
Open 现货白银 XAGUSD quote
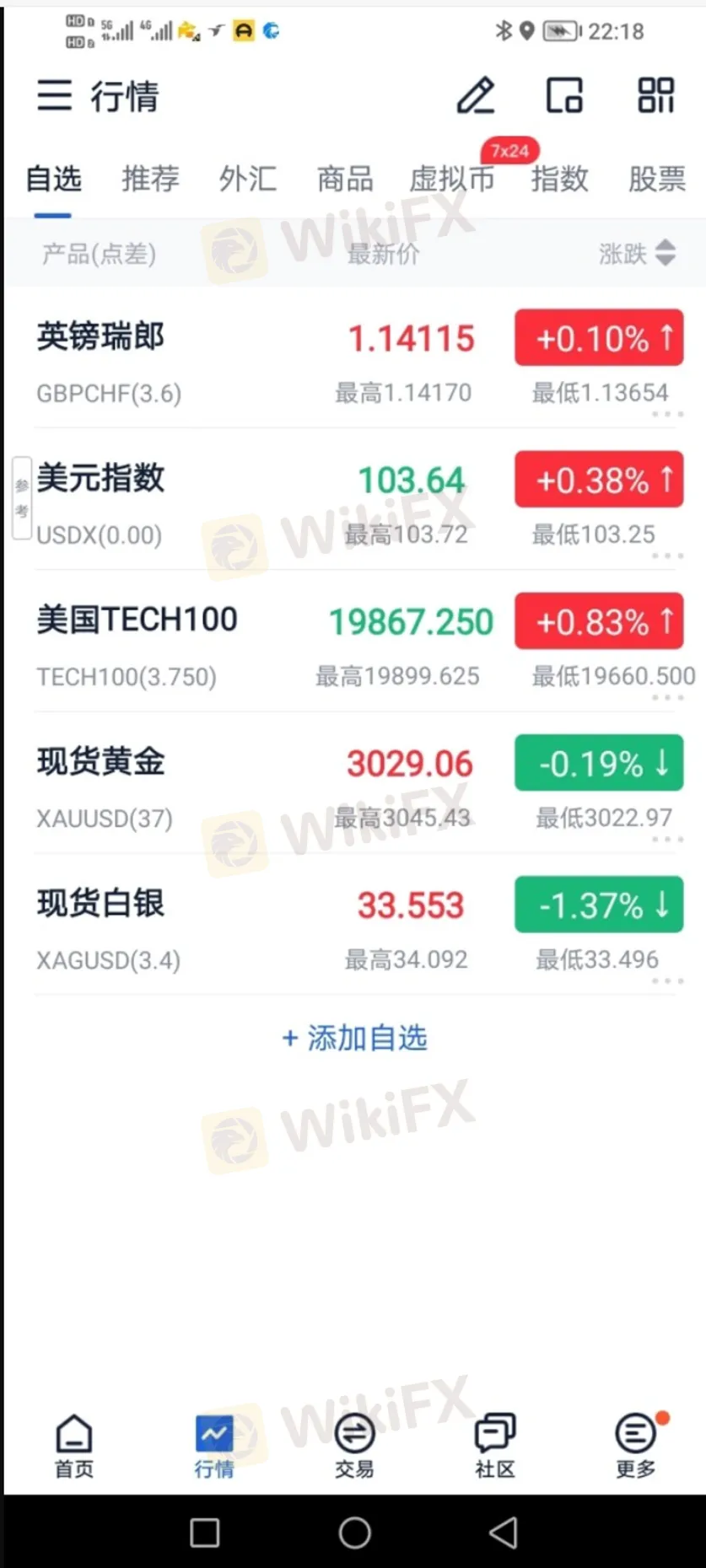(x=354, y=925)
